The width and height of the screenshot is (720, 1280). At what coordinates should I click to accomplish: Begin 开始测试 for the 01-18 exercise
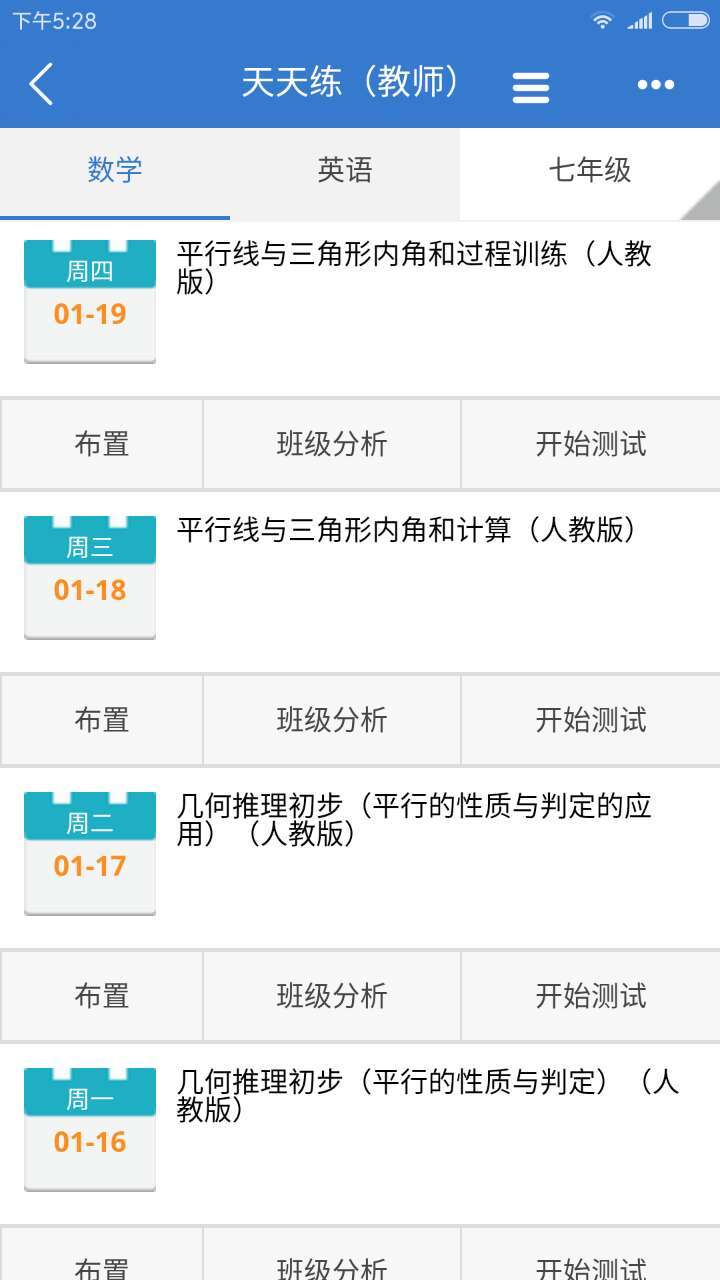click(591, 720)
